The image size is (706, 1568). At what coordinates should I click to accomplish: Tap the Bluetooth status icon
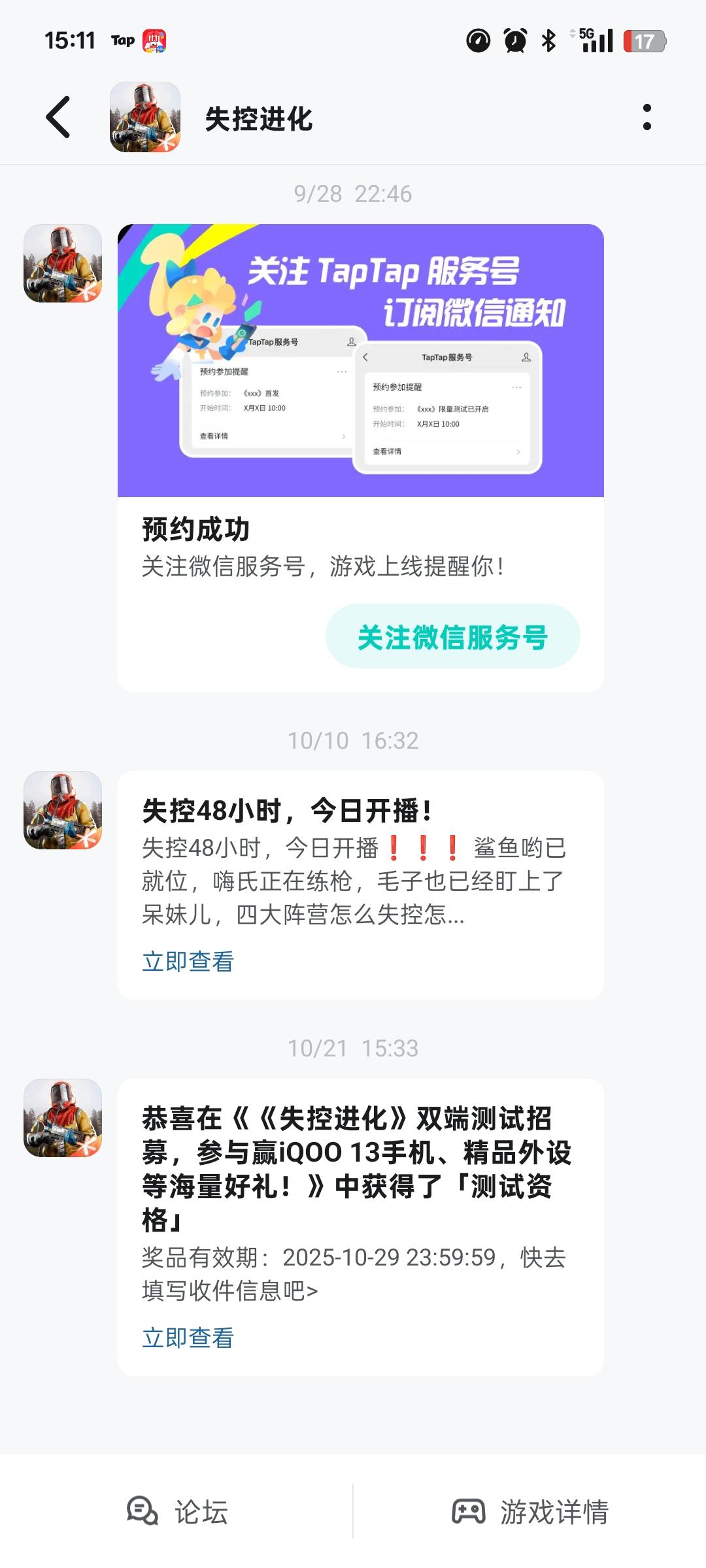548,41
